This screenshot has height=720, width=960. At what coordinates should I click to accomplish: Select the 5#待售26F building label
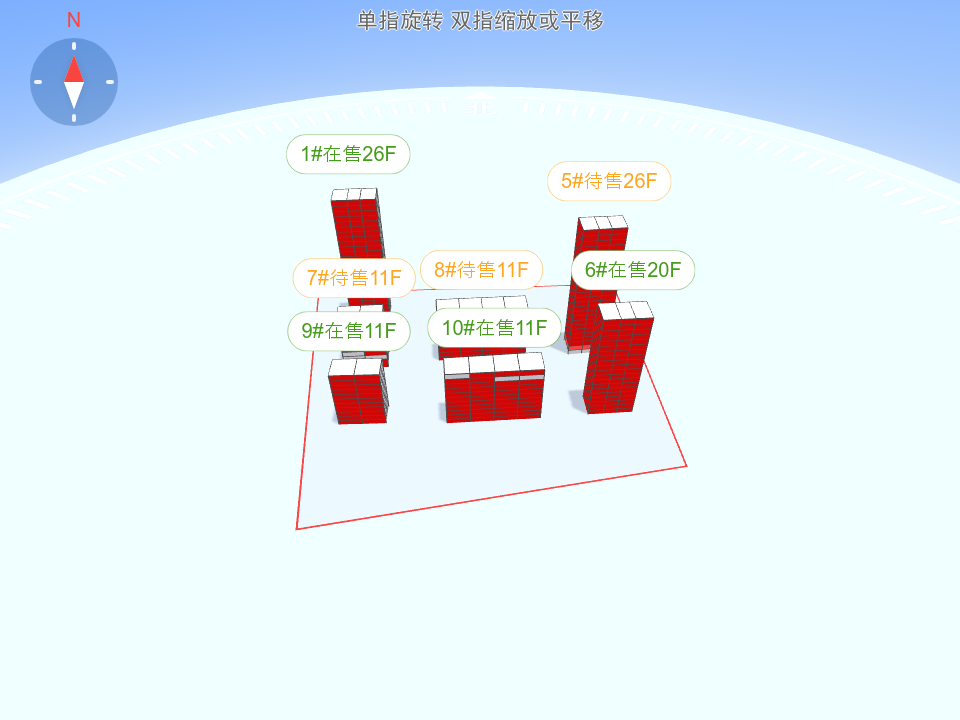click(608, 181)
